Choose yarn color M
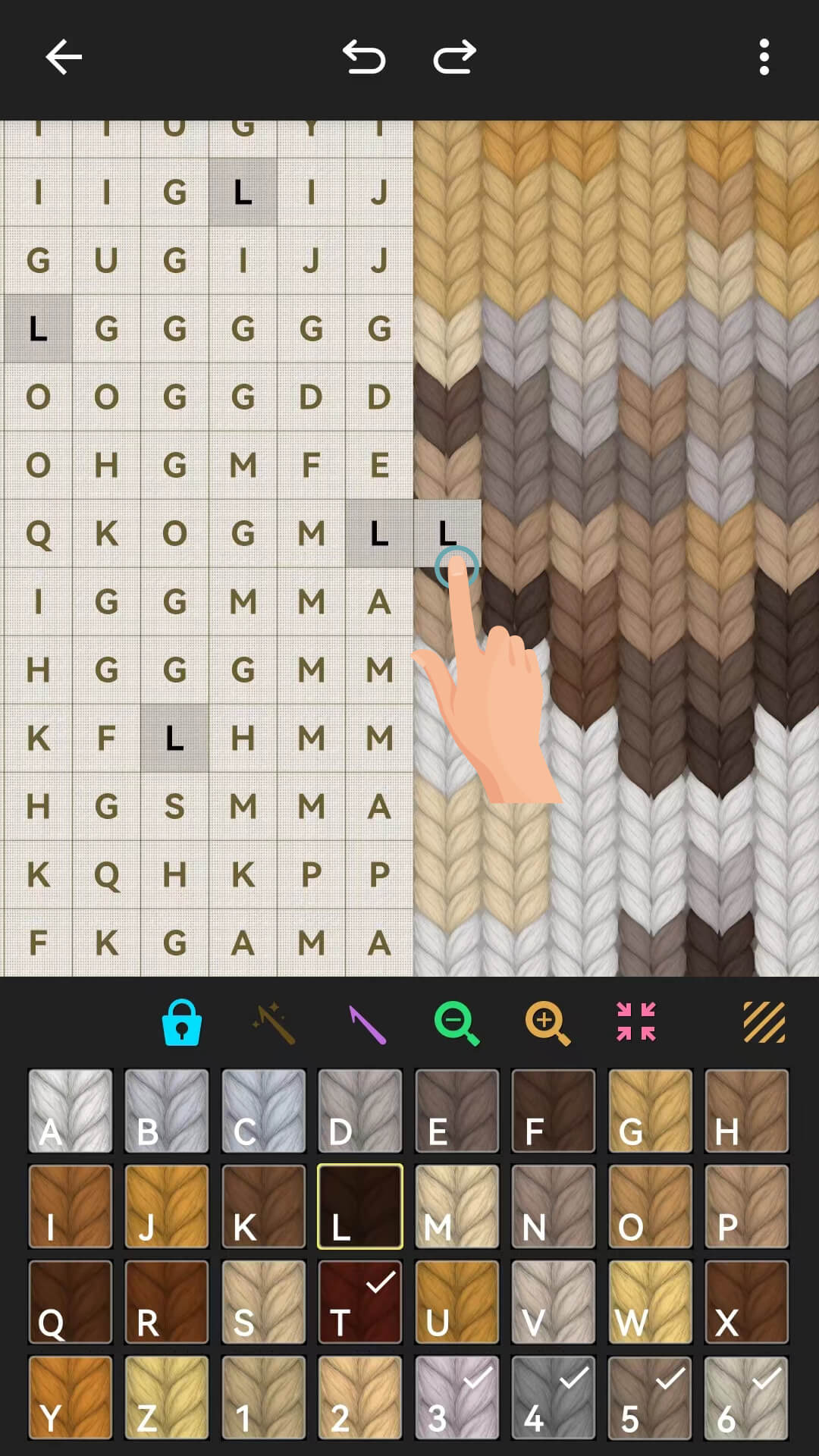 pyautogui.click(x=457, y=1207)
